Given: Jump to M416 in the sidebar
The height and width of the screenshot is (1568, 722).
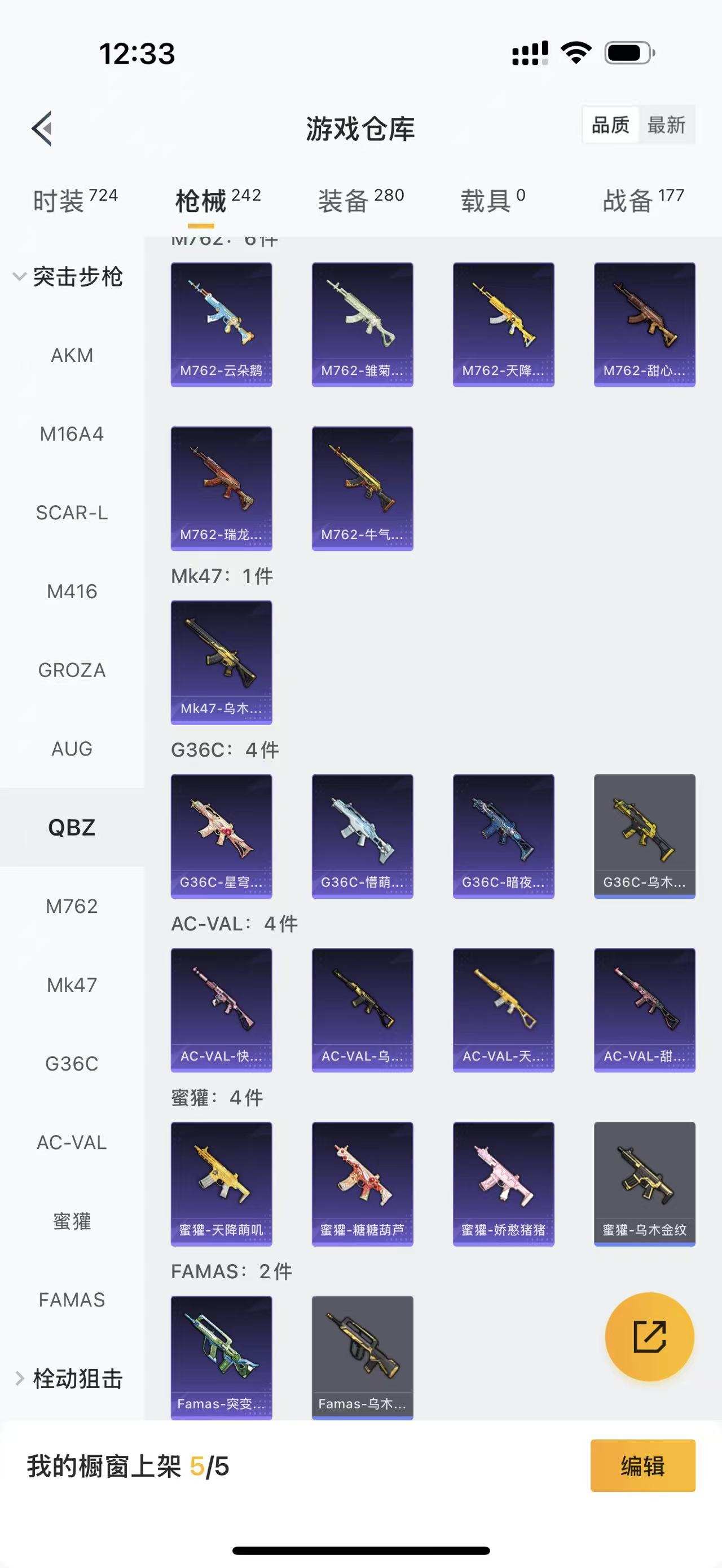Looking at the screenshot, I should pos(72,591).
